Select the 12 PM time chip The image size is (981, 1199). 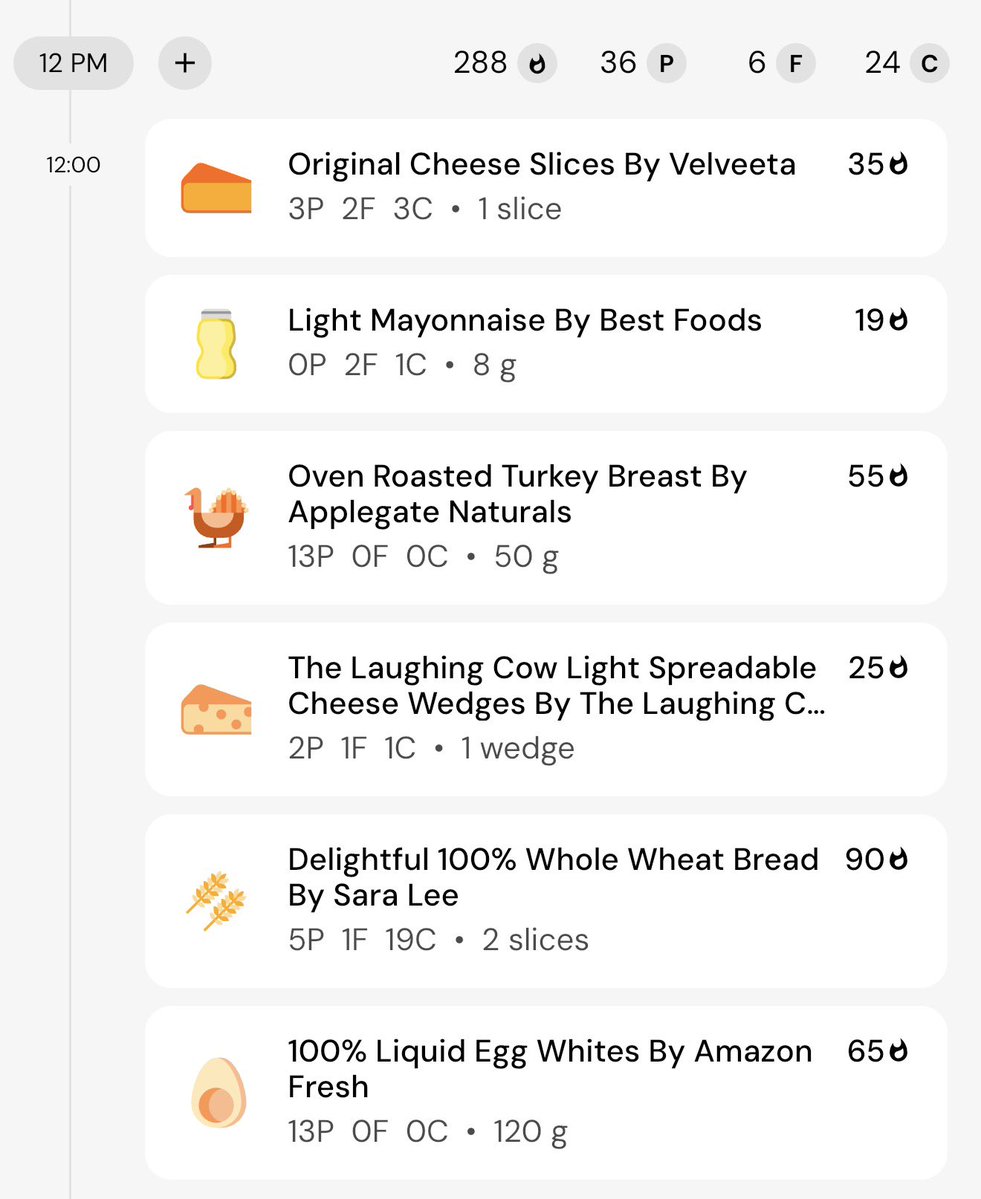(73, 64)
